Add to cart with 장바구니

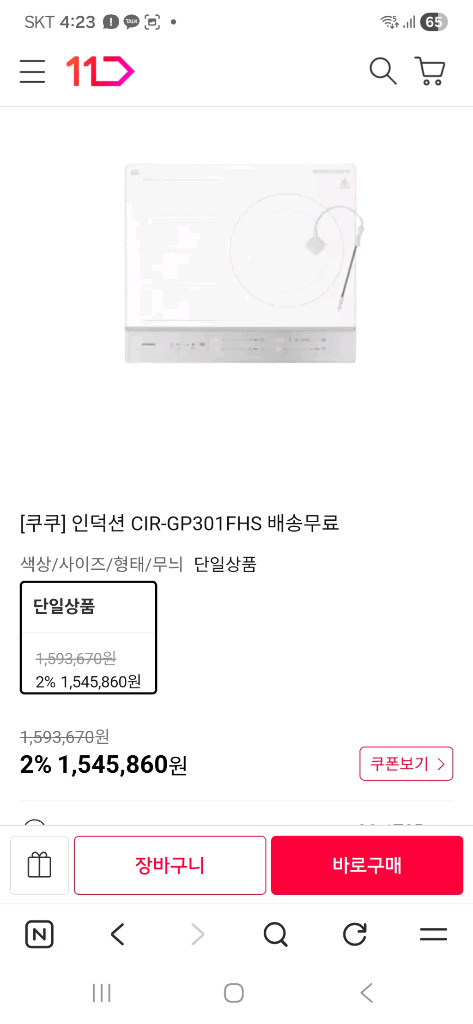170,865
